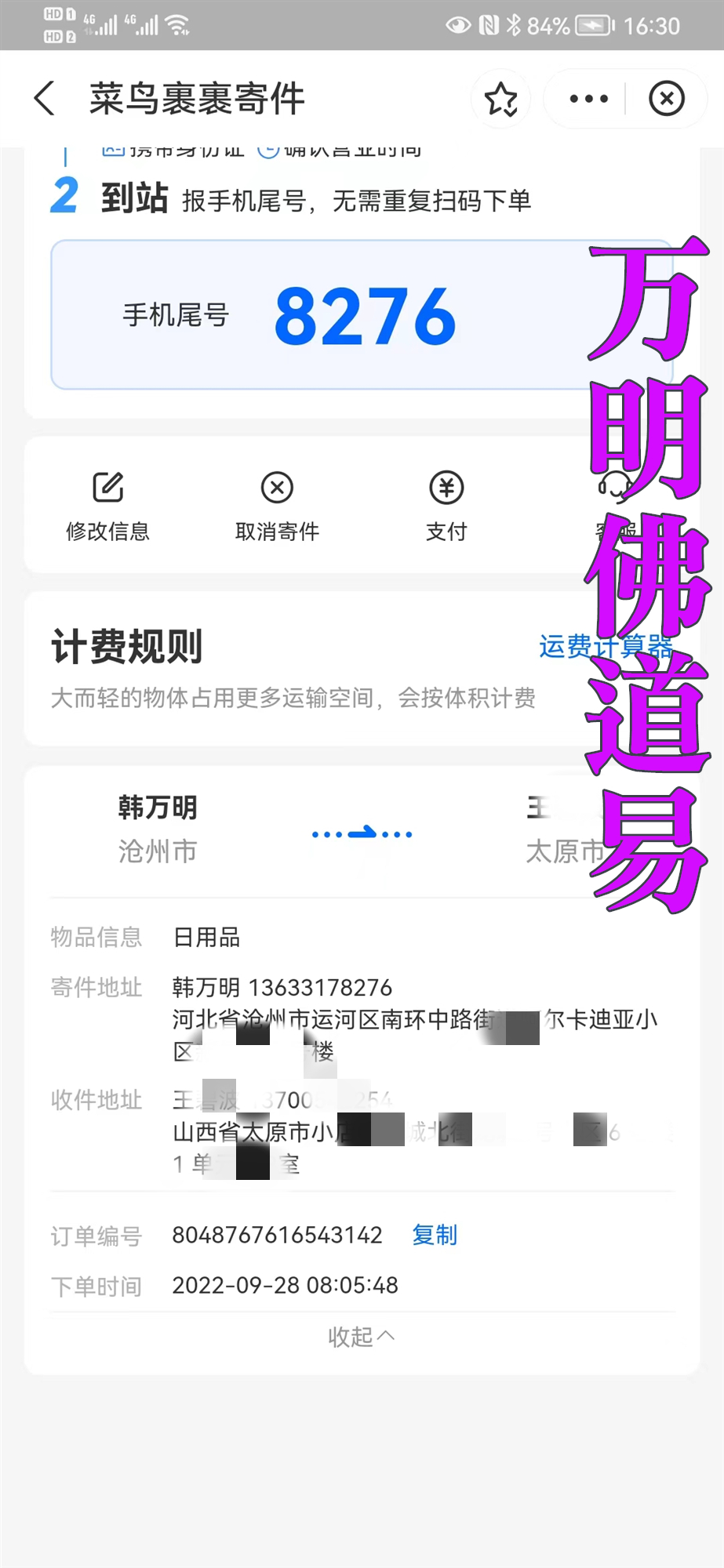Image resolution: width=724 pixels, height=1568 pixels.
Task: Add this mini program to favorites
Action: (500, 99)
